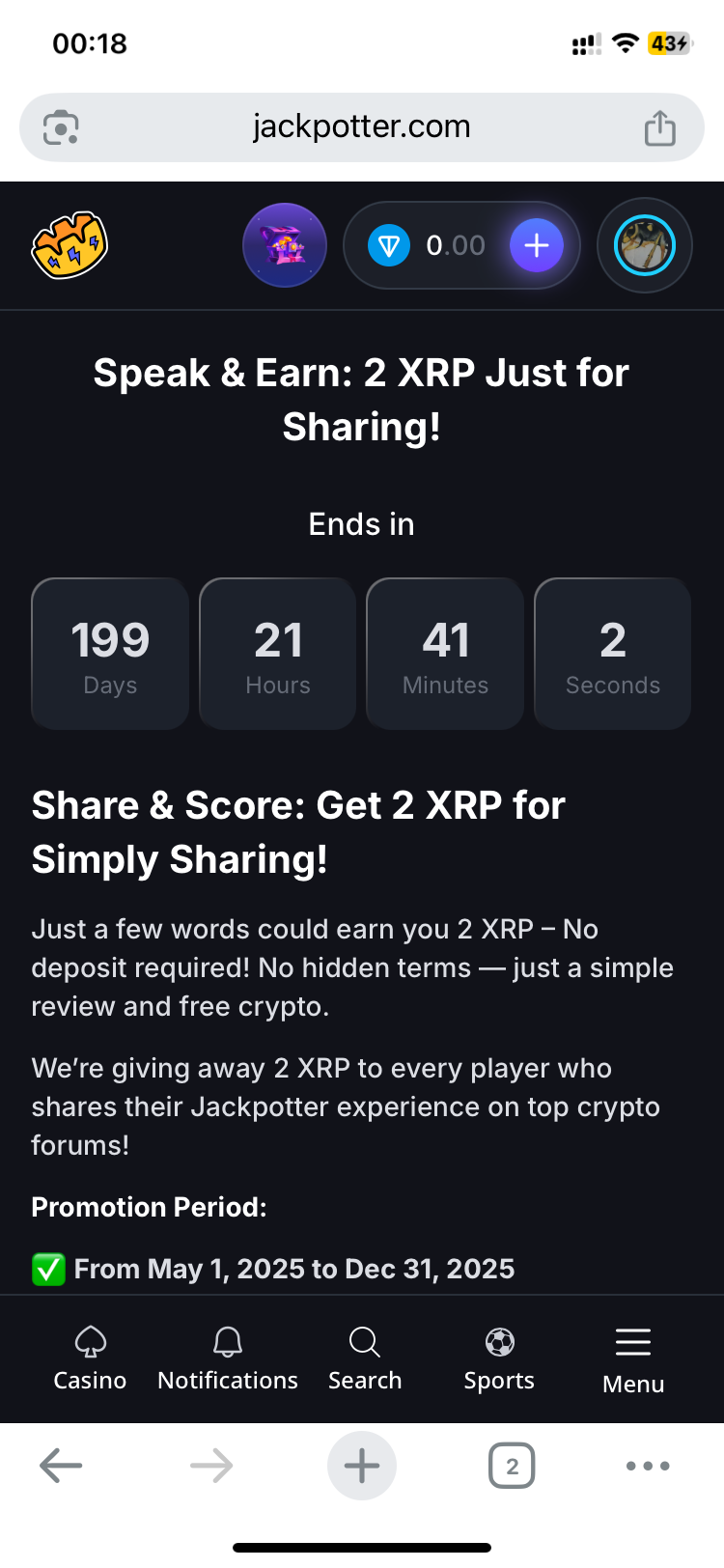This screenshot has width=724, height=1568.
Task: Open the Menu drawer
Action: 633,1358
